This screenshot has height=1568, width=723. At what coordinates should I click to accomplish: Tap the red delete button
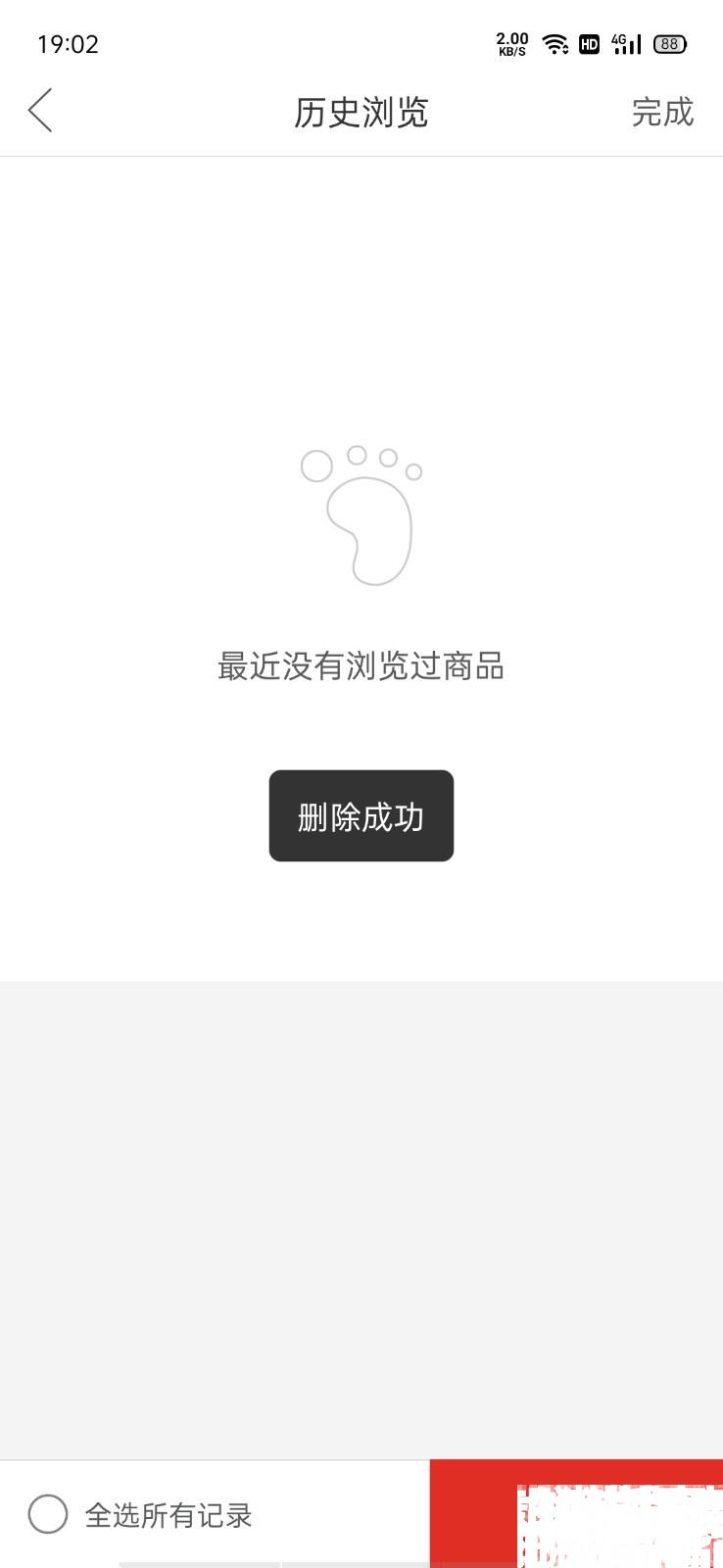pos(576,1514)
